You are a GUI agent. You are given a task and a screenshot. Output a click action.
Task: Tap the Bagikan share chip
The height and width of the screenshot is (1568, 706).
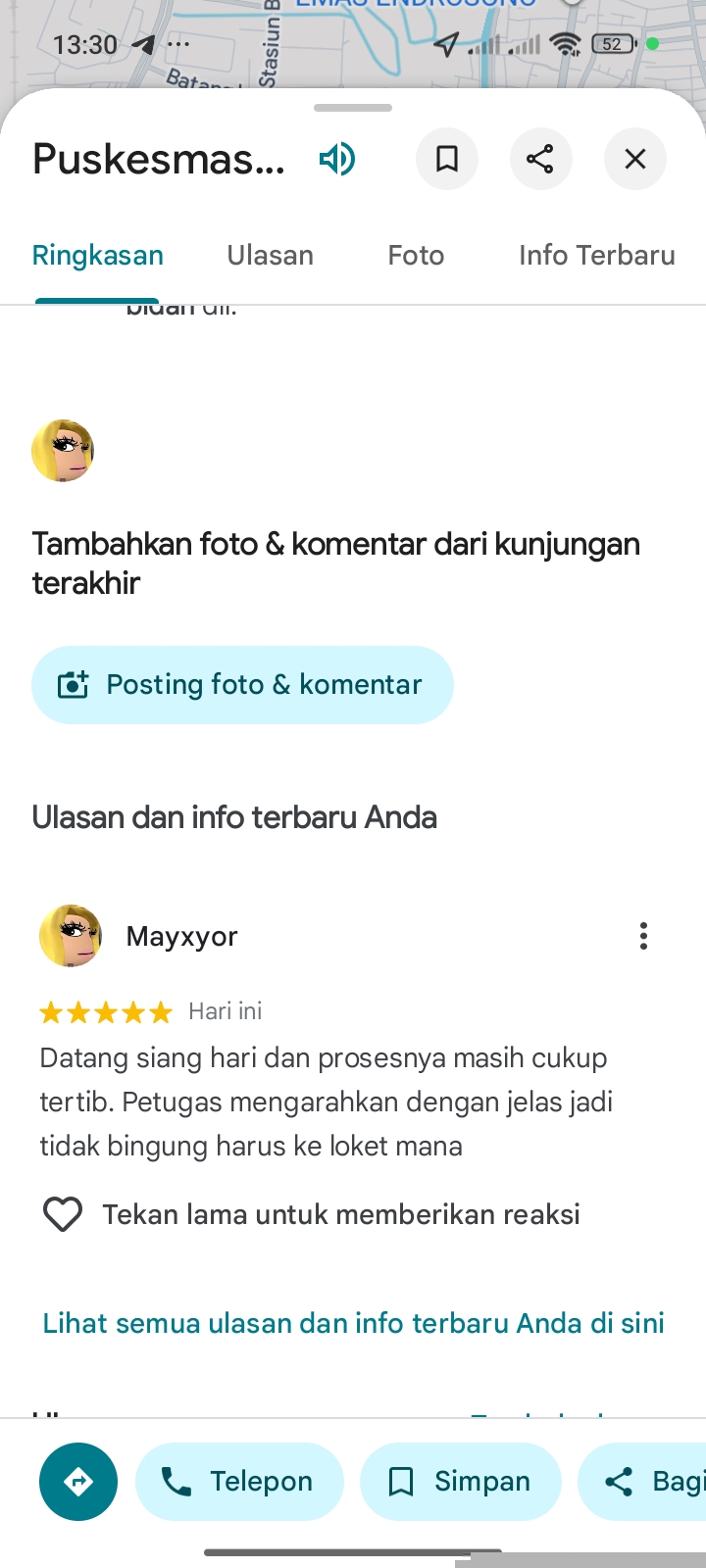[647, 1482]
